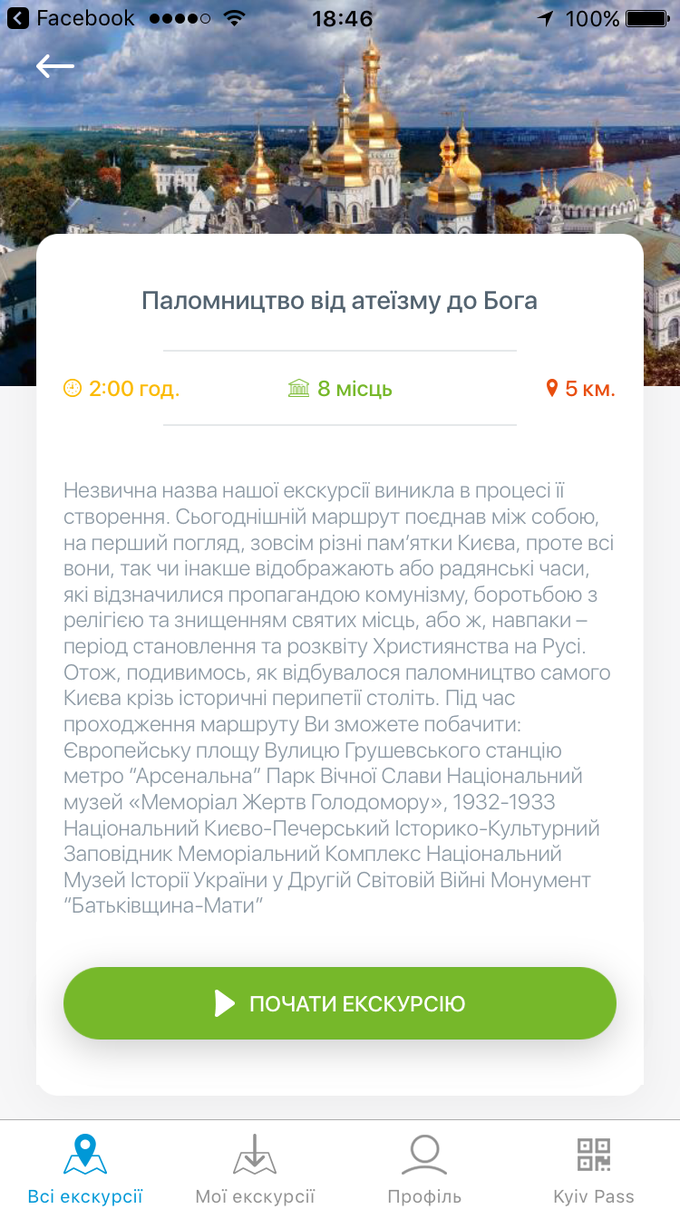Open the Мої екскурсії tab
The height and width of the screenshot is (1209, 680).
pos(255,1168)
